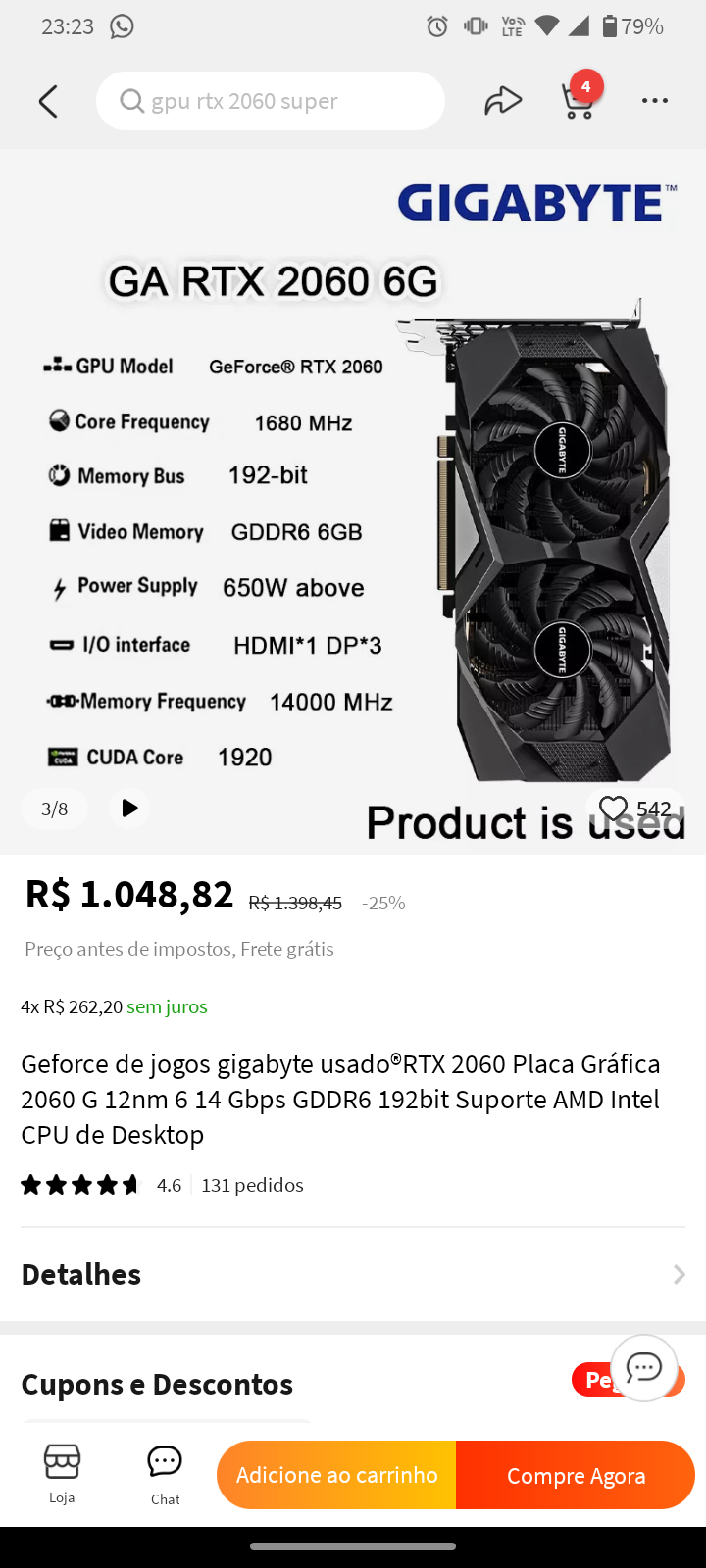Open the three-dot overflow menu

655,101
